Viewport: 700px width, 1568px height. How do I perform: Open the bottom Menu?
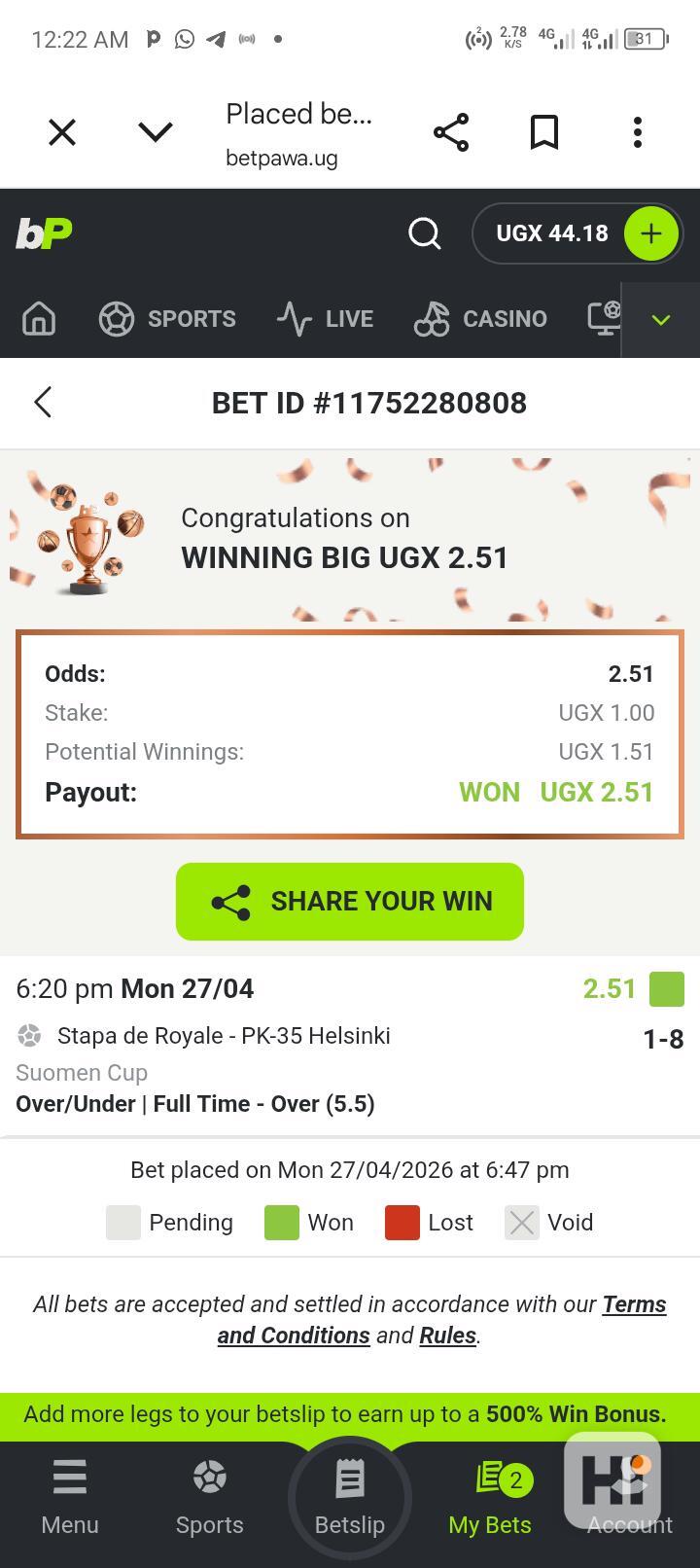70,1498
